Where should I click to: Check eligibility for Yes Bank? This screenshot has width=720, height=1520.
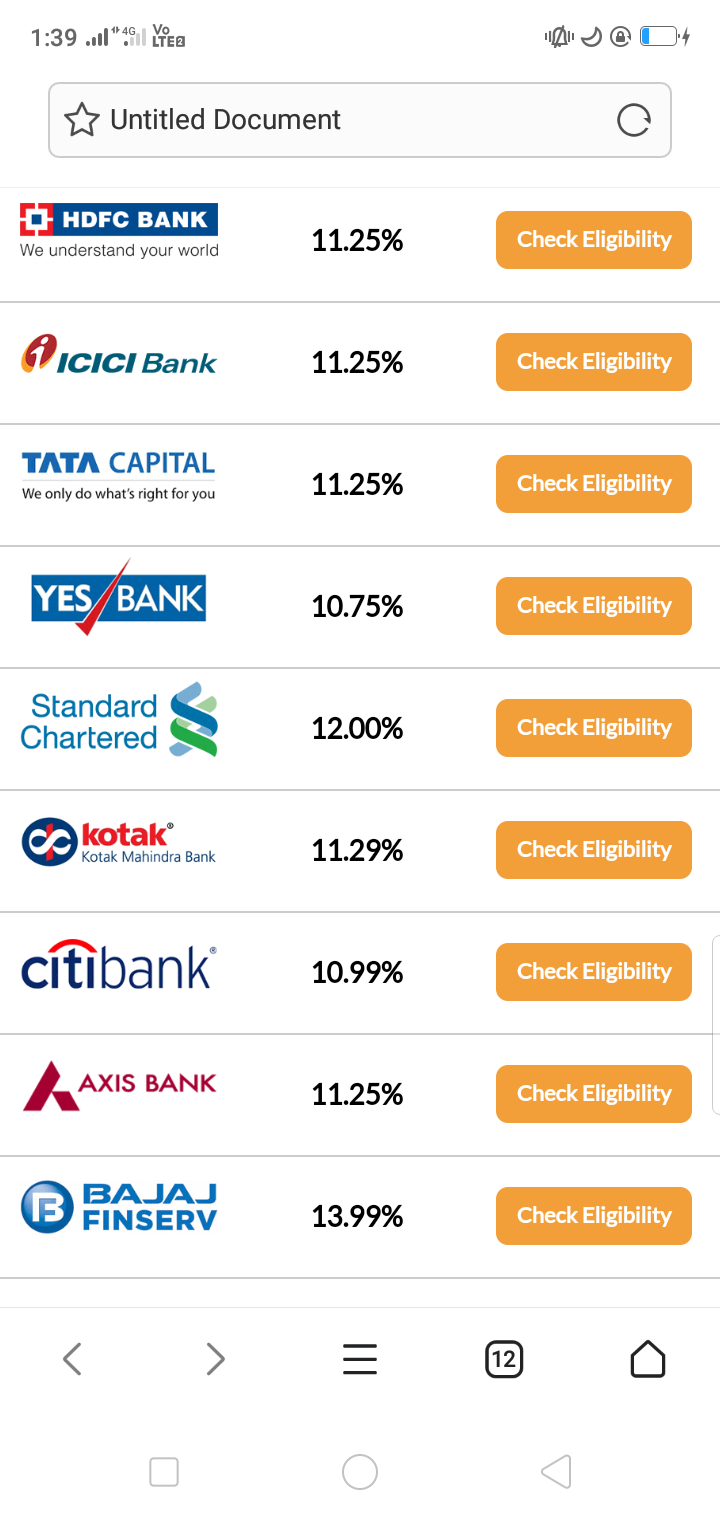[594, 606]
